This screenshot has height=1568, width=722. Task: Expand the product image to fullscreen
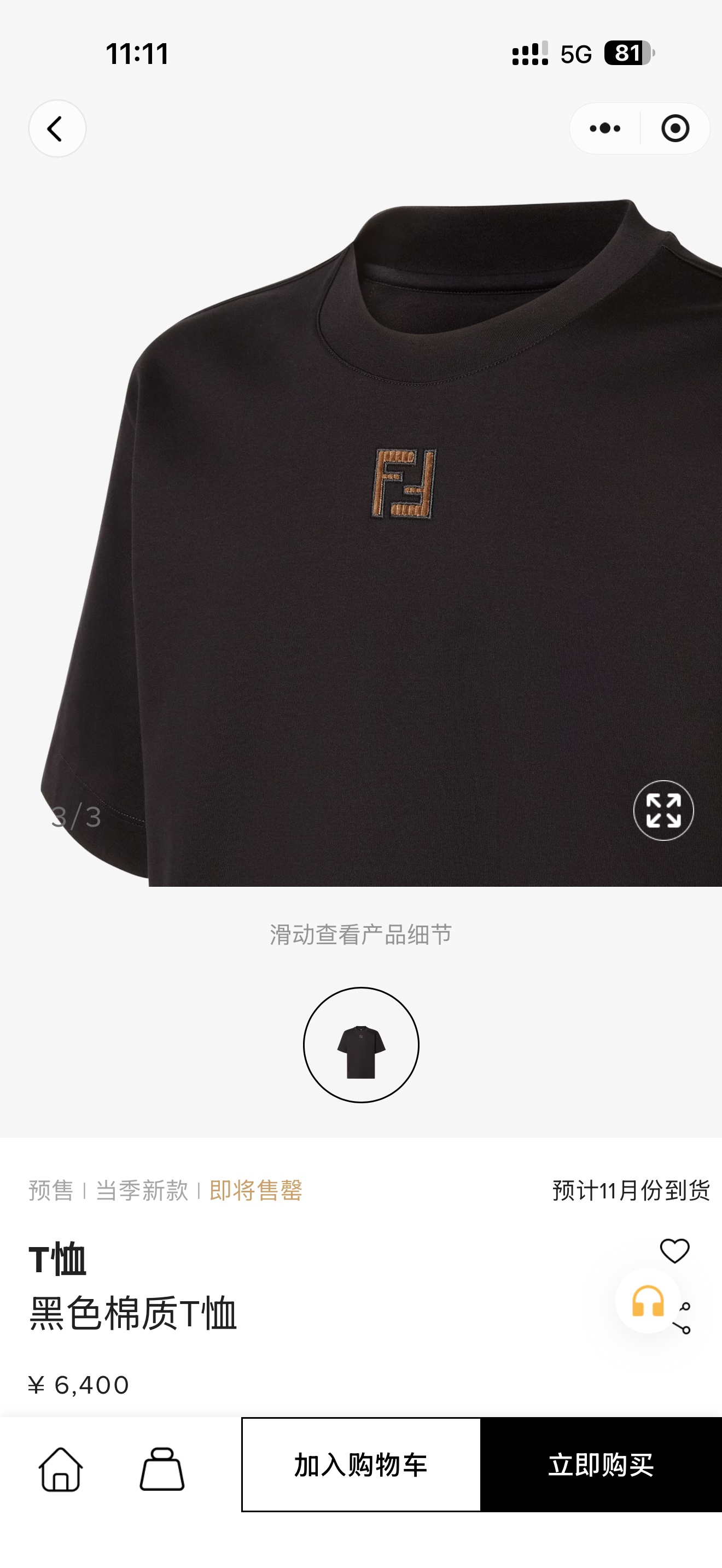(x=663, y=810)
